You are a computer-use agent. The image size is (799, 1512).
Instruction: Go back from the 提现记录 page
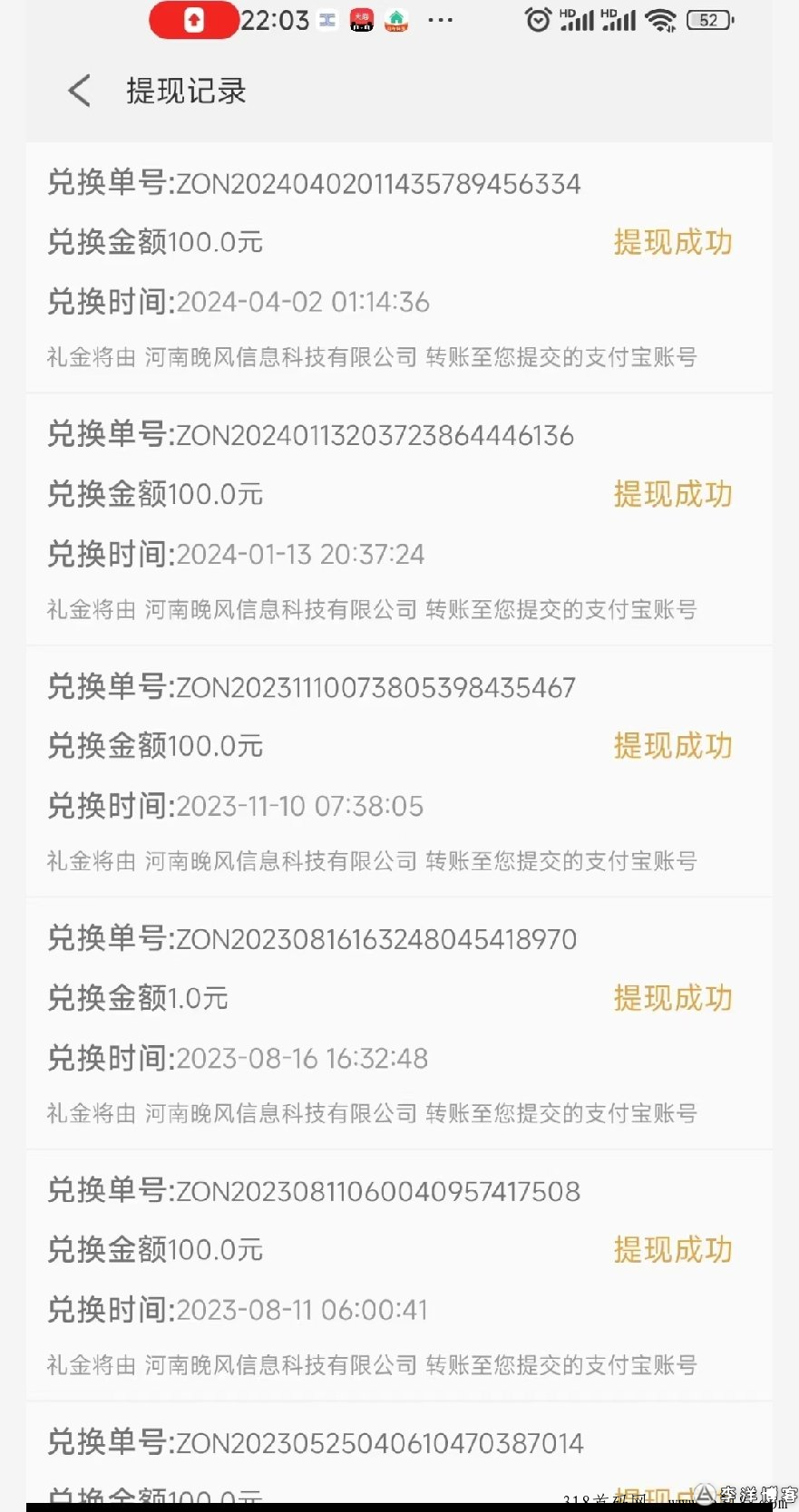tap(80, 91)
